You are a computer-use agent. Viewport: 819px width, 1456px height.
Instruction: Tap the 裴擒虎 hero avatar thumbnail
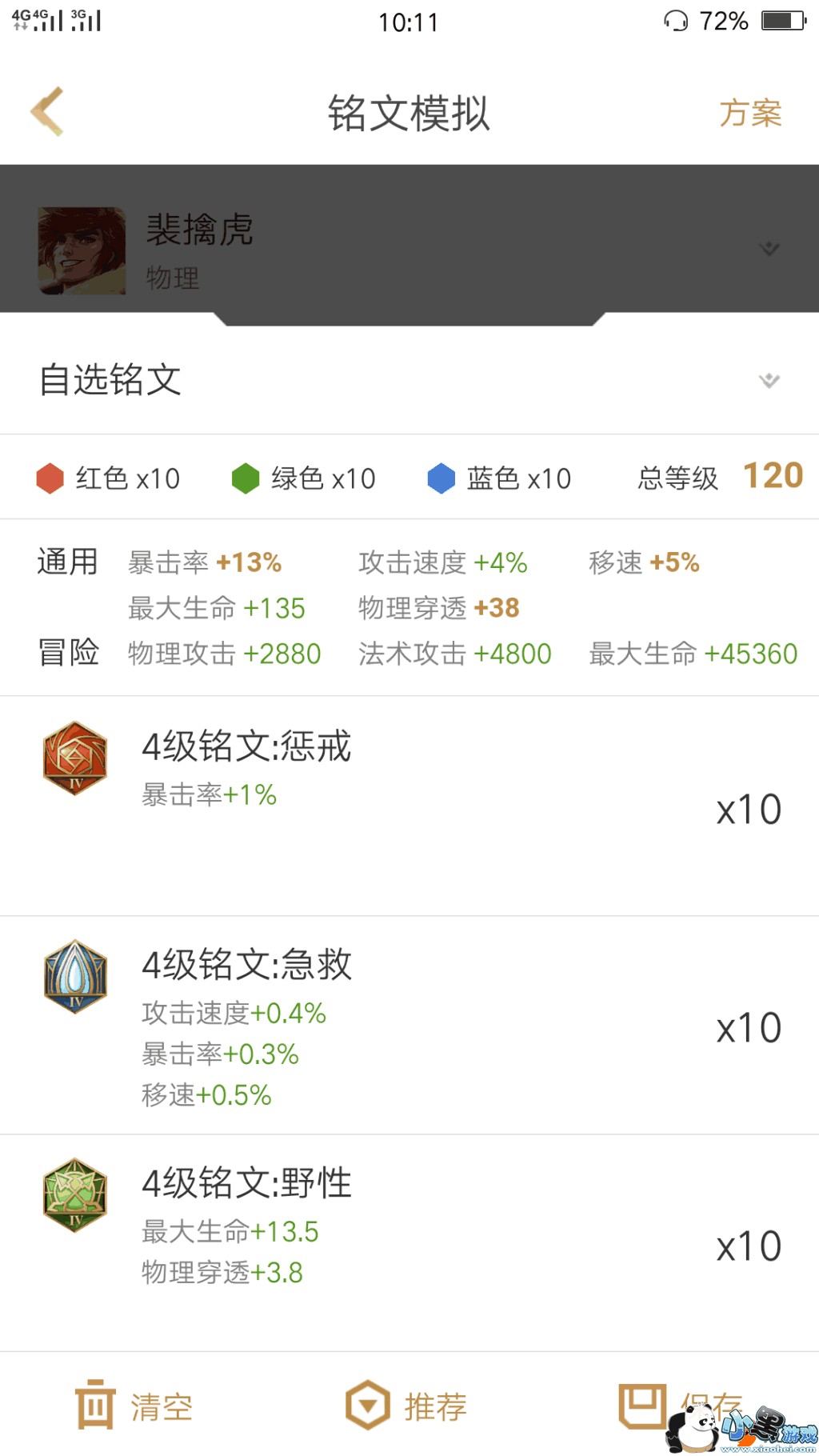point(82,250)
